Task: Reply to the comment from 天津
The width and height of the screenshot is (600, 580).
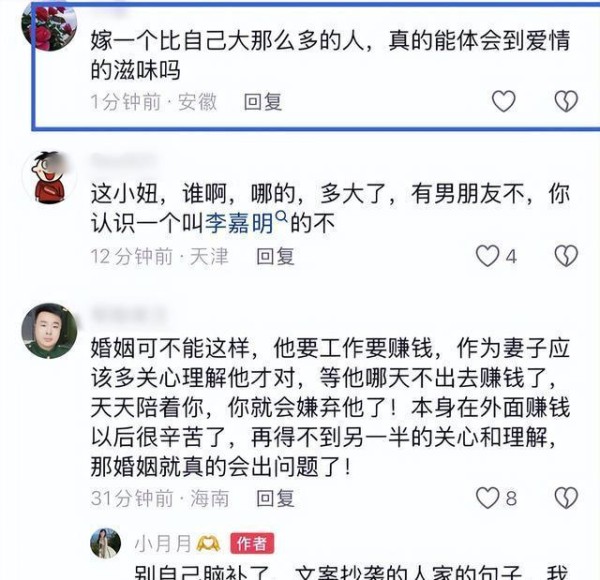Action: 275,257
